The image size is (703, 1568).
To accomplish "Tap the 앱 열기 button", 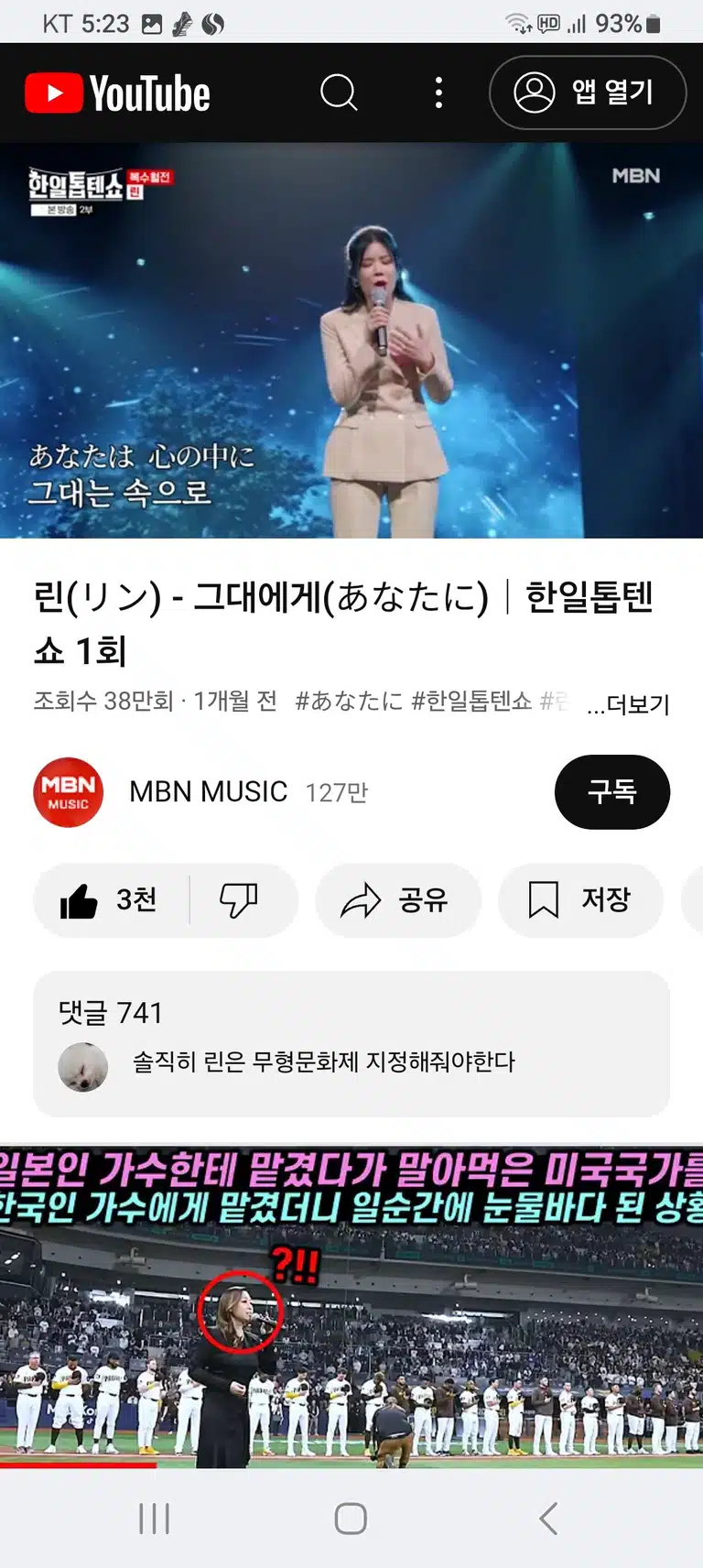I will pos(588,93).
